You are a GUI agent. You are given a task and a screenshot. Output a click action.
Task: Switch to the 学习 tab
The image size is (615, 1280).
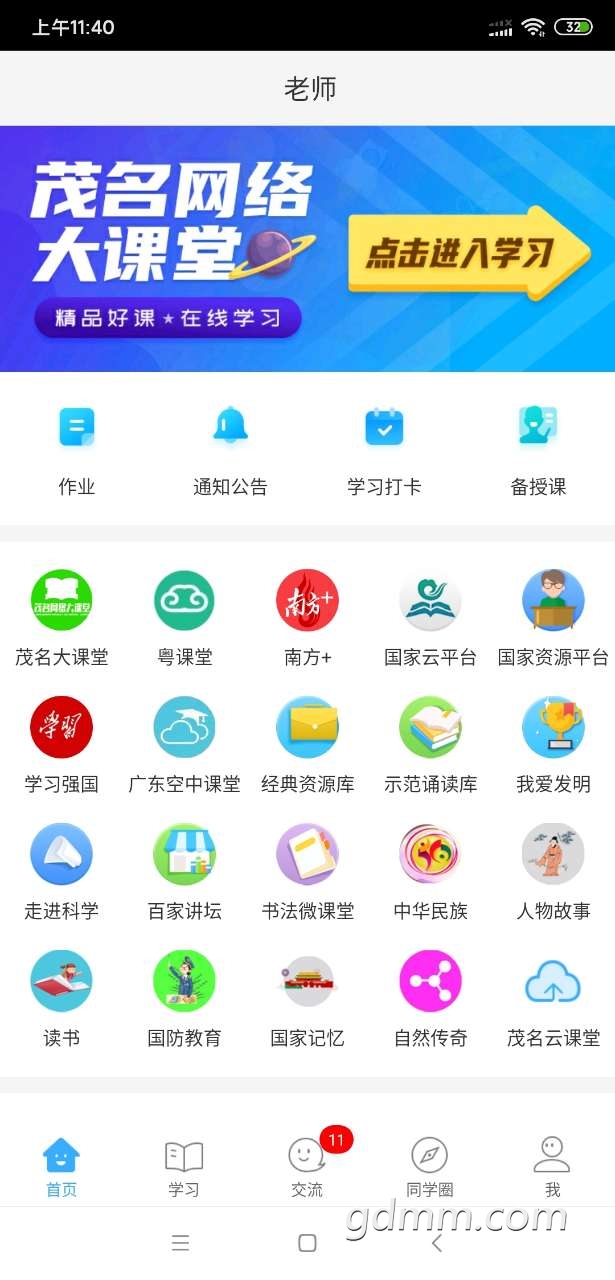click(184, 1166)
